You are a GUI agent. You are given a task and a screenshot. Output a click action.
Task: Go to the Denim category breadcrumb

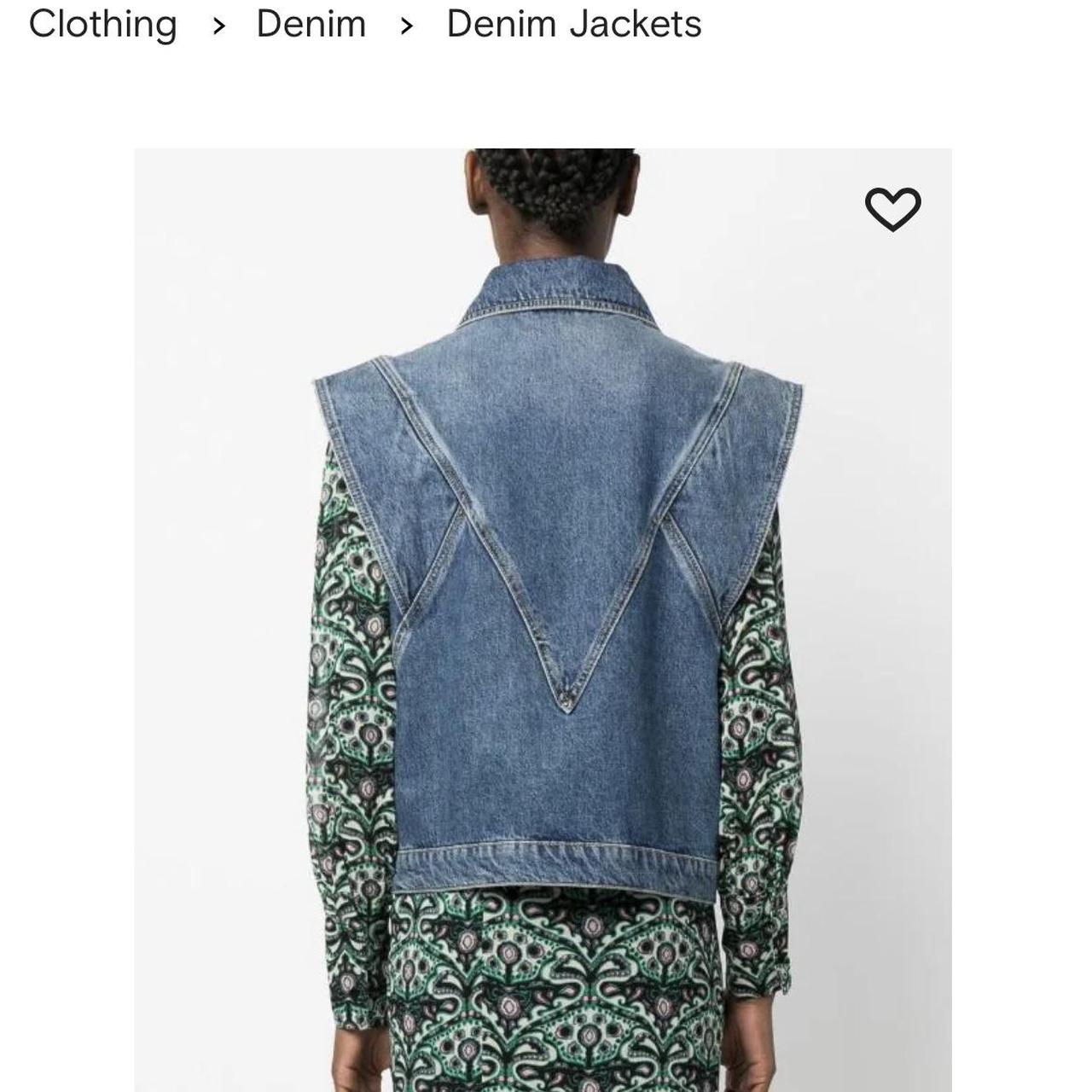311,24
